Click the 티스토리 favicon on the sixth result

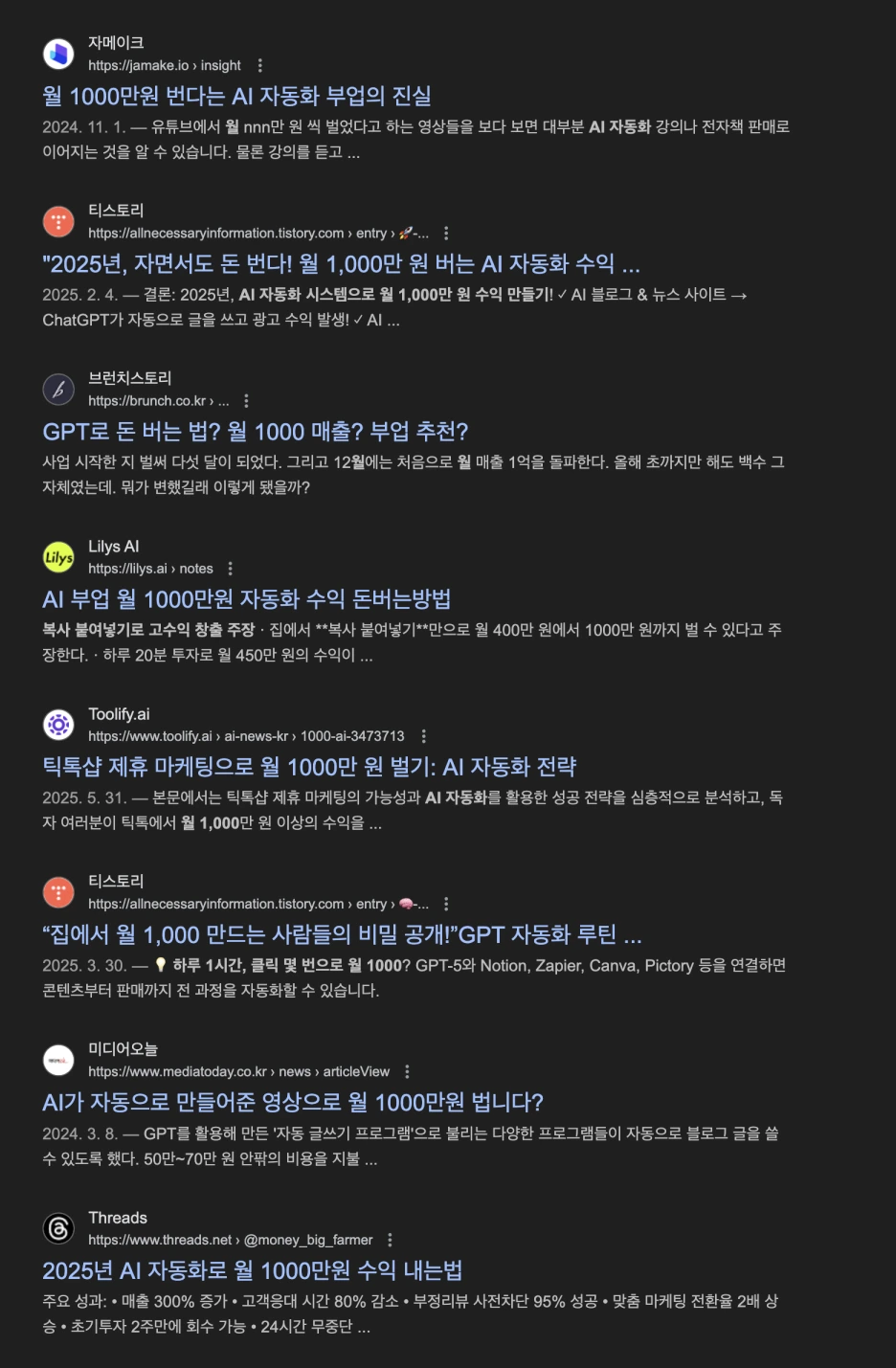(x=58, y=892)
